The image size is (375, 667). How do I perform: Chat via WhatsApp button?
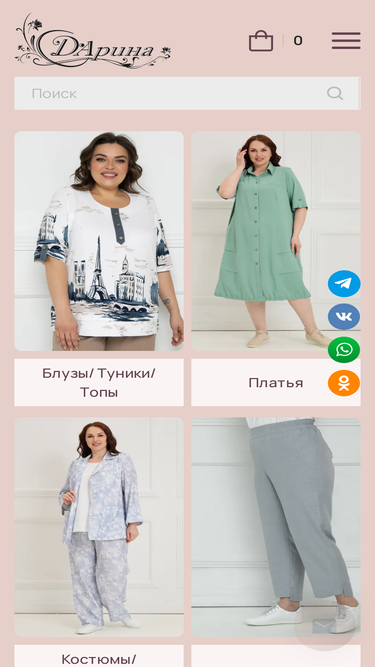(x=344, y=350)
